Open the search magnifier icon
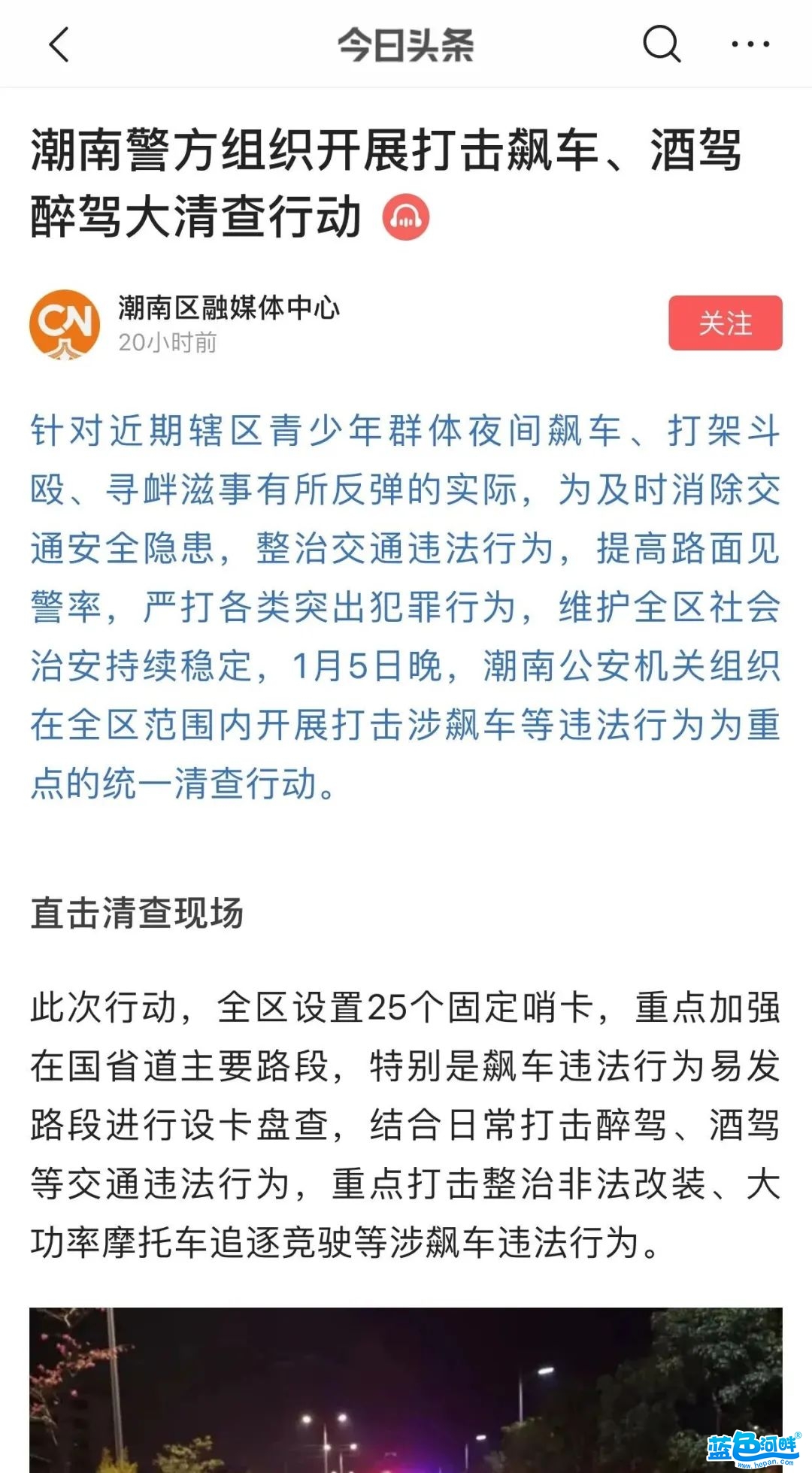This screenshot has height=1473, width=812. pyautogui.click(x=662, y=44)
